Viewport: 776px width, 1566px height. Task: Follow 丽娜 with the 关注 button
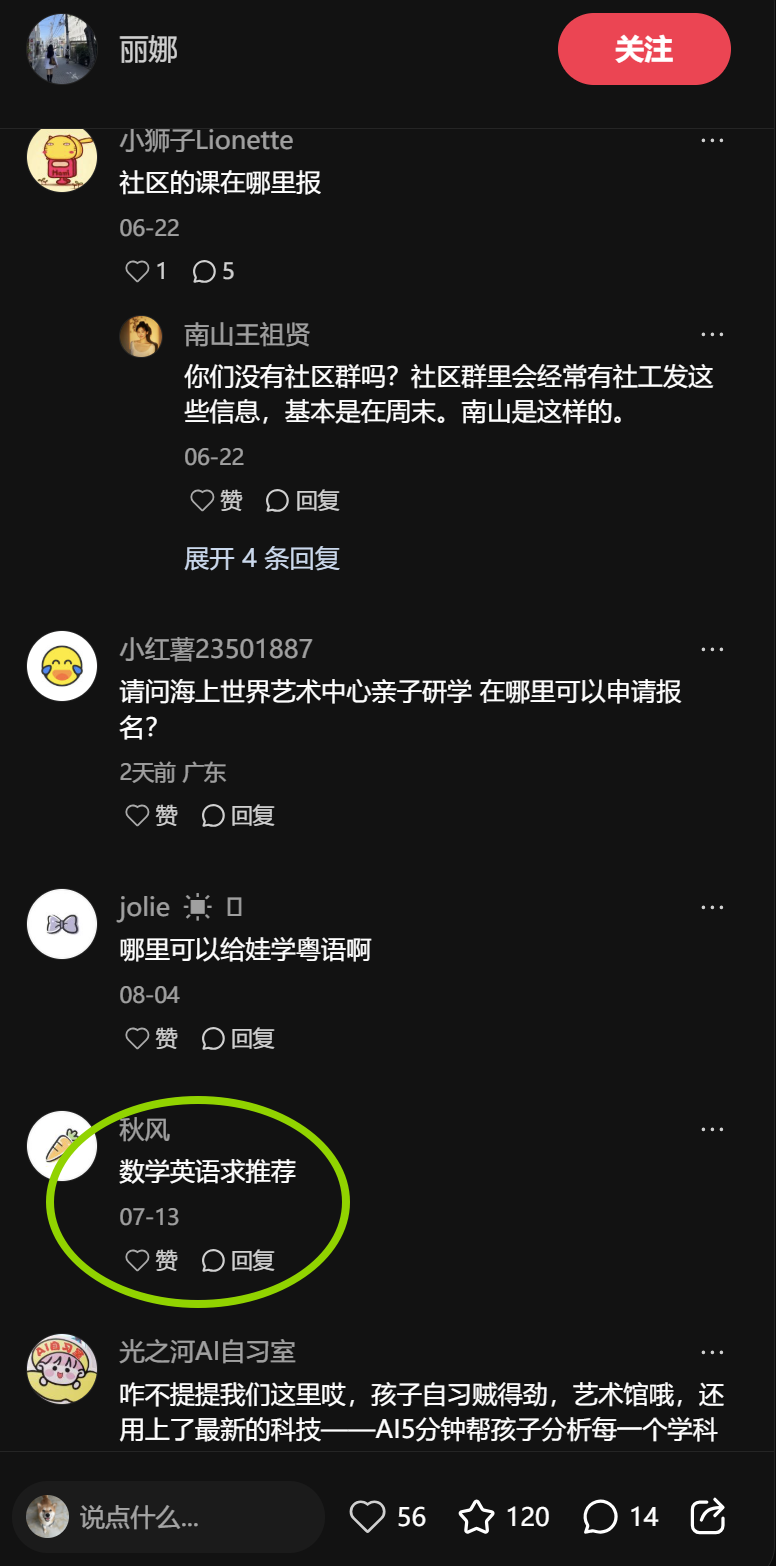[x=644, y=49]
